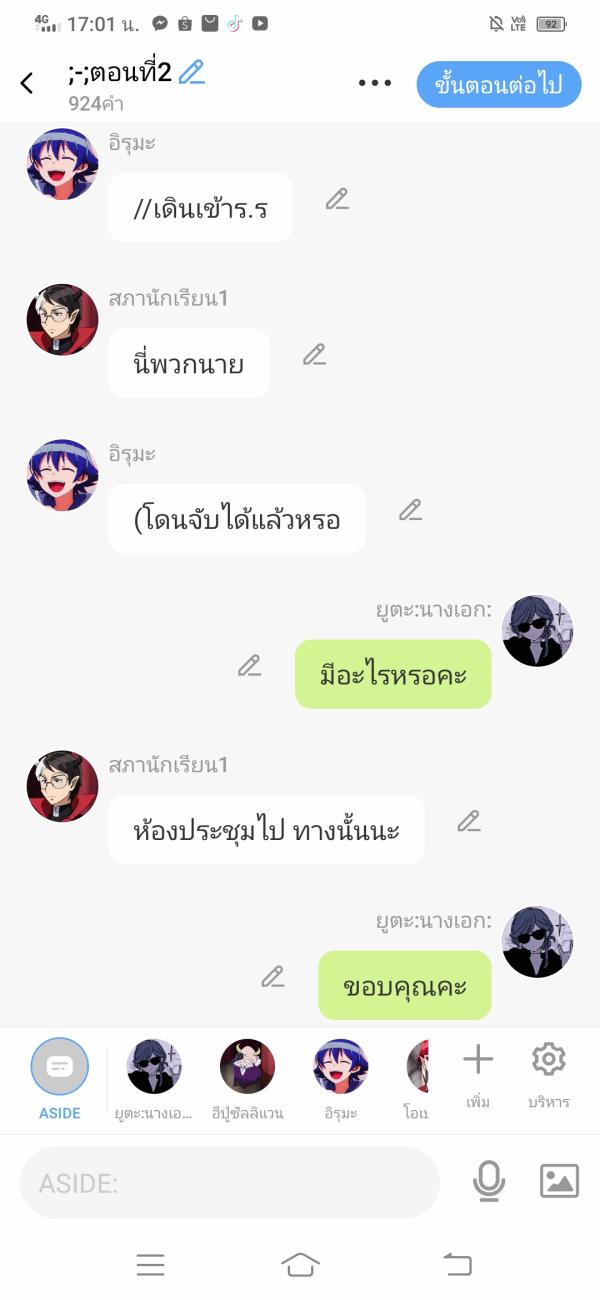Open the three-dot overflow menu

(x=375, y=84)
